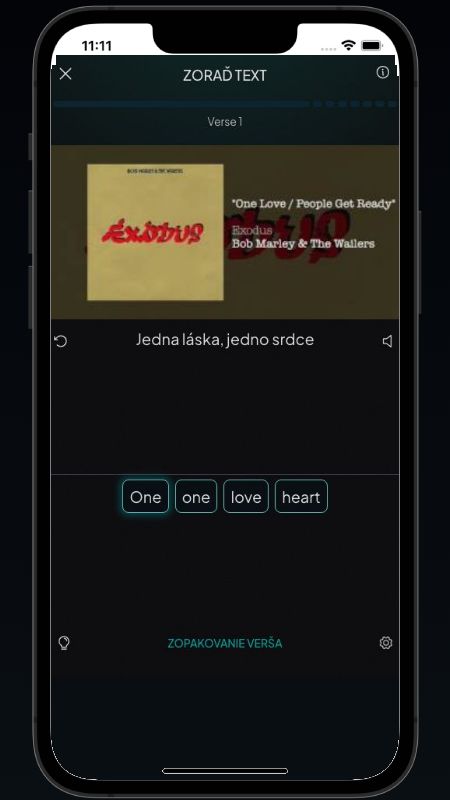Viewport: 450px width, 800px height.
Task: Select the lowercase "one" word chip
Action: pos(196,496)
